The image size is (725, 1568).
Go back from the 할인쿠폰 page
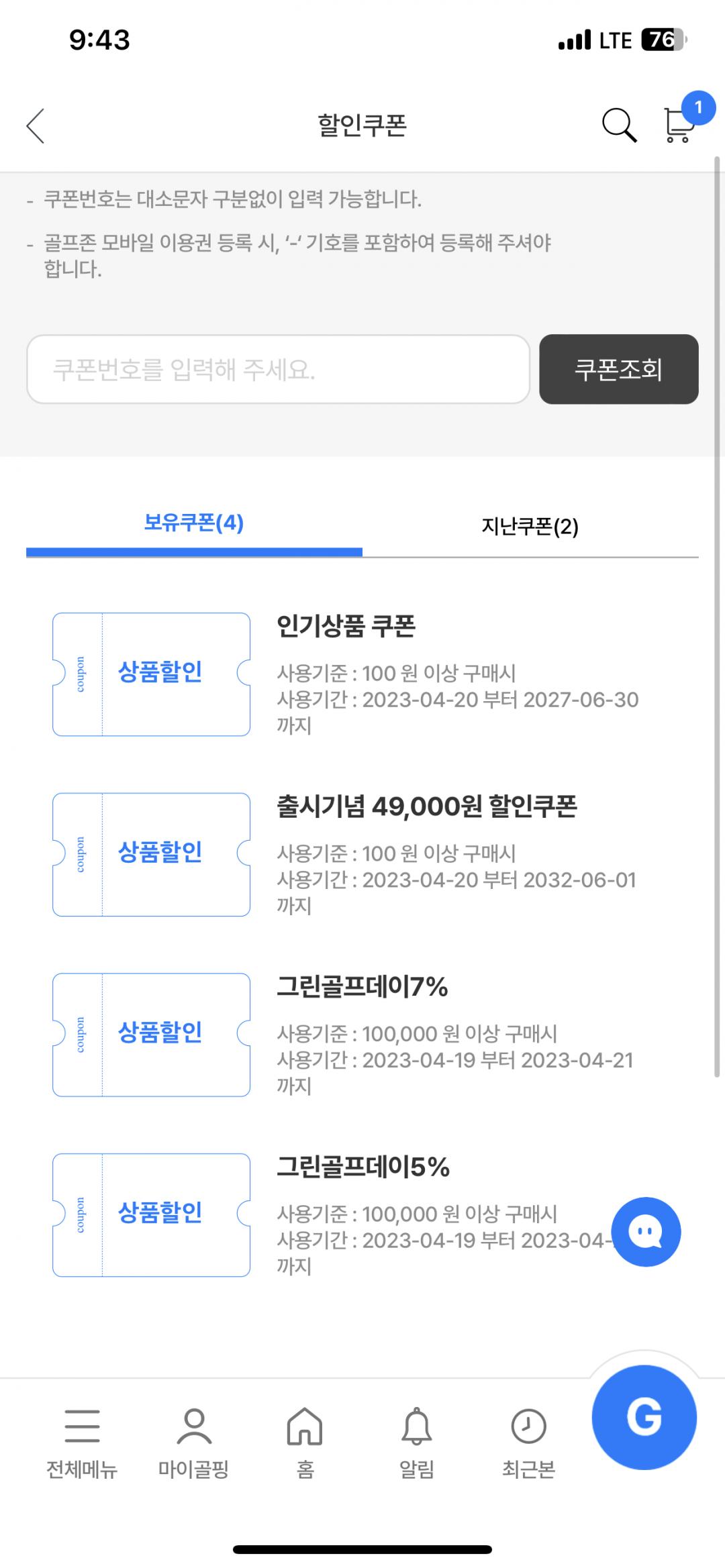click(x=36, y=125)
